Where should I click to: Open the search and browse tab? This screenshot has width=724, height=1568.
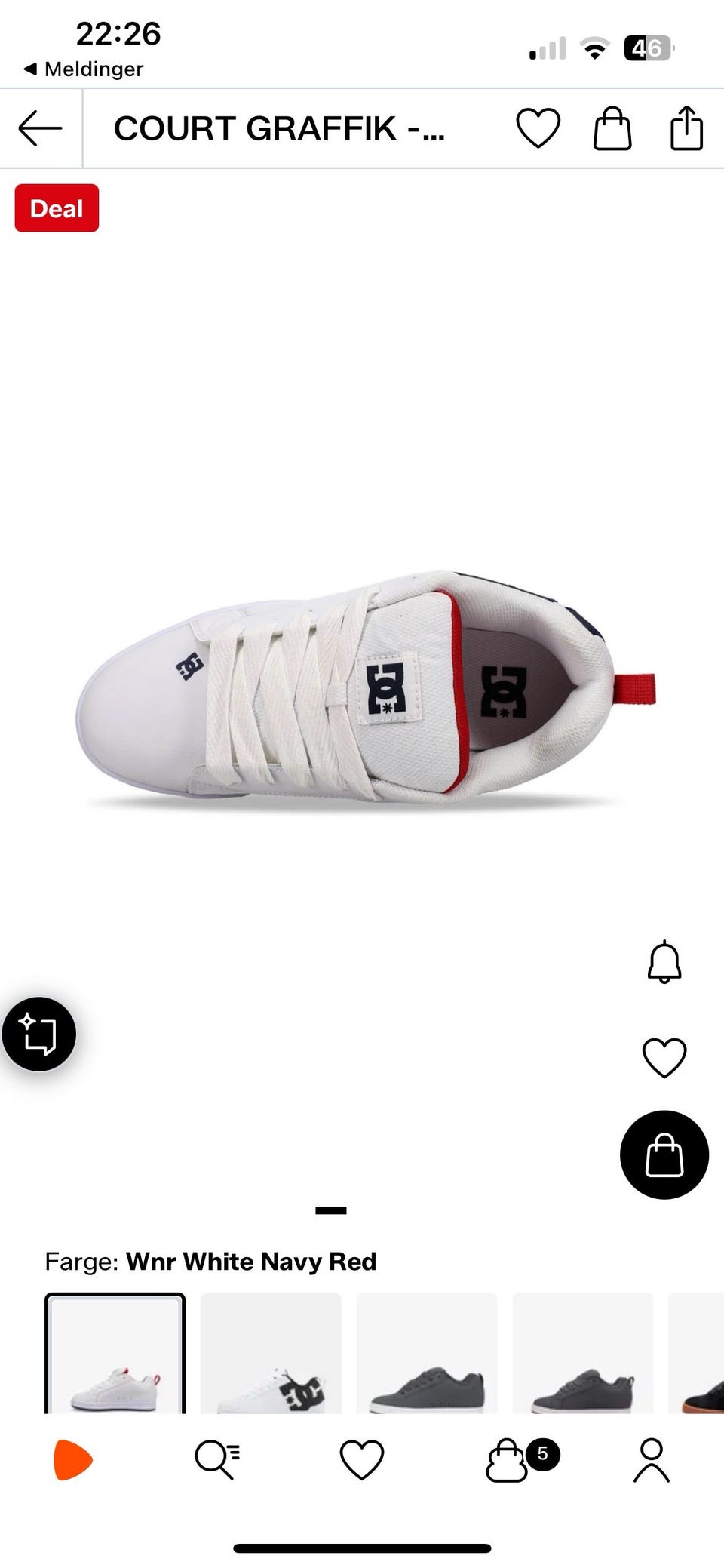[x=217, y=1460]
